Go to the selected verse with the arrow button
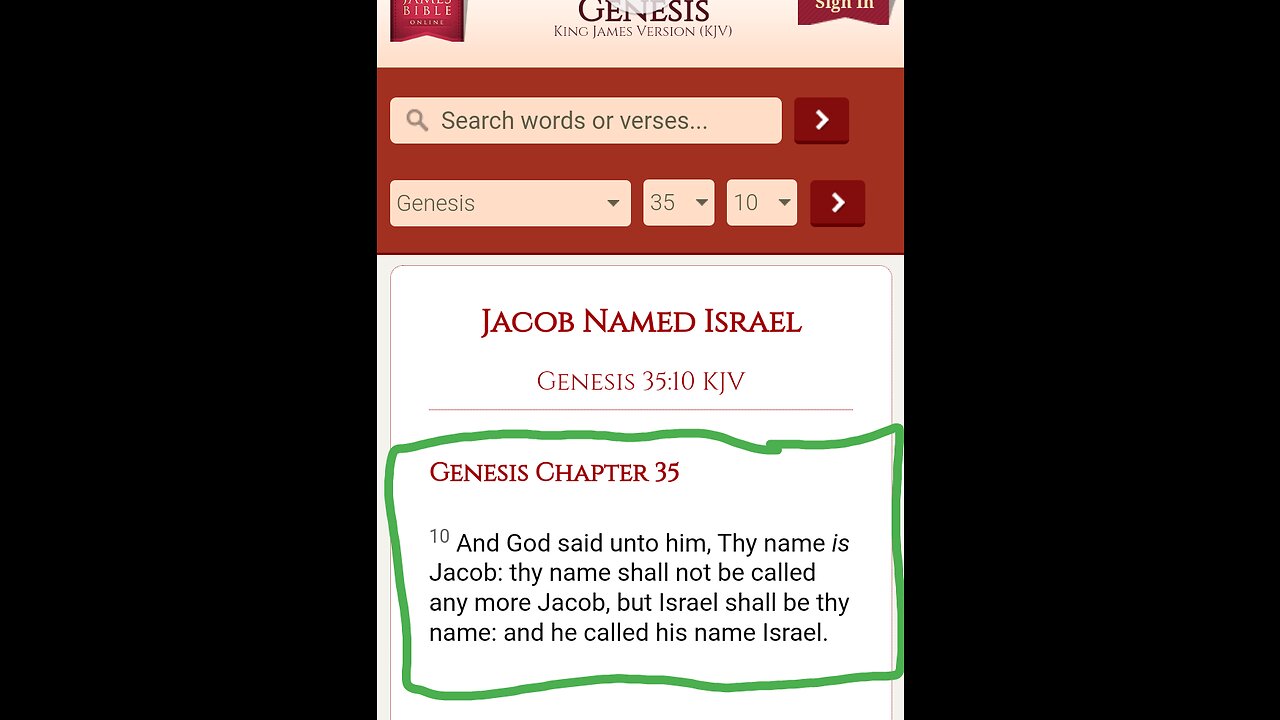Screen dimensions: 1280x720 (837, 203)
